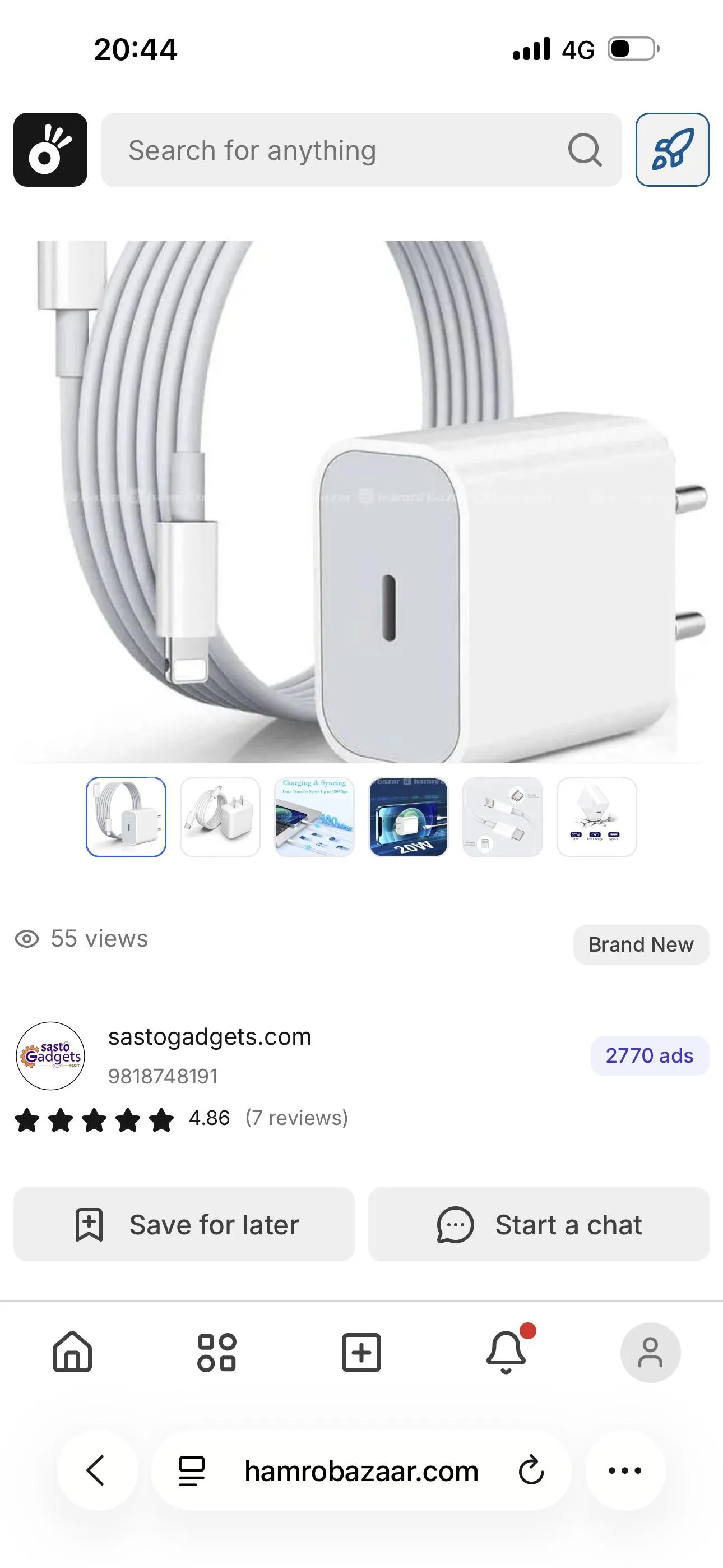The height and width of the screenshot is (1568, 723).
Task: Select the last thumbnail in the gallery
Action: click(596, 817)
